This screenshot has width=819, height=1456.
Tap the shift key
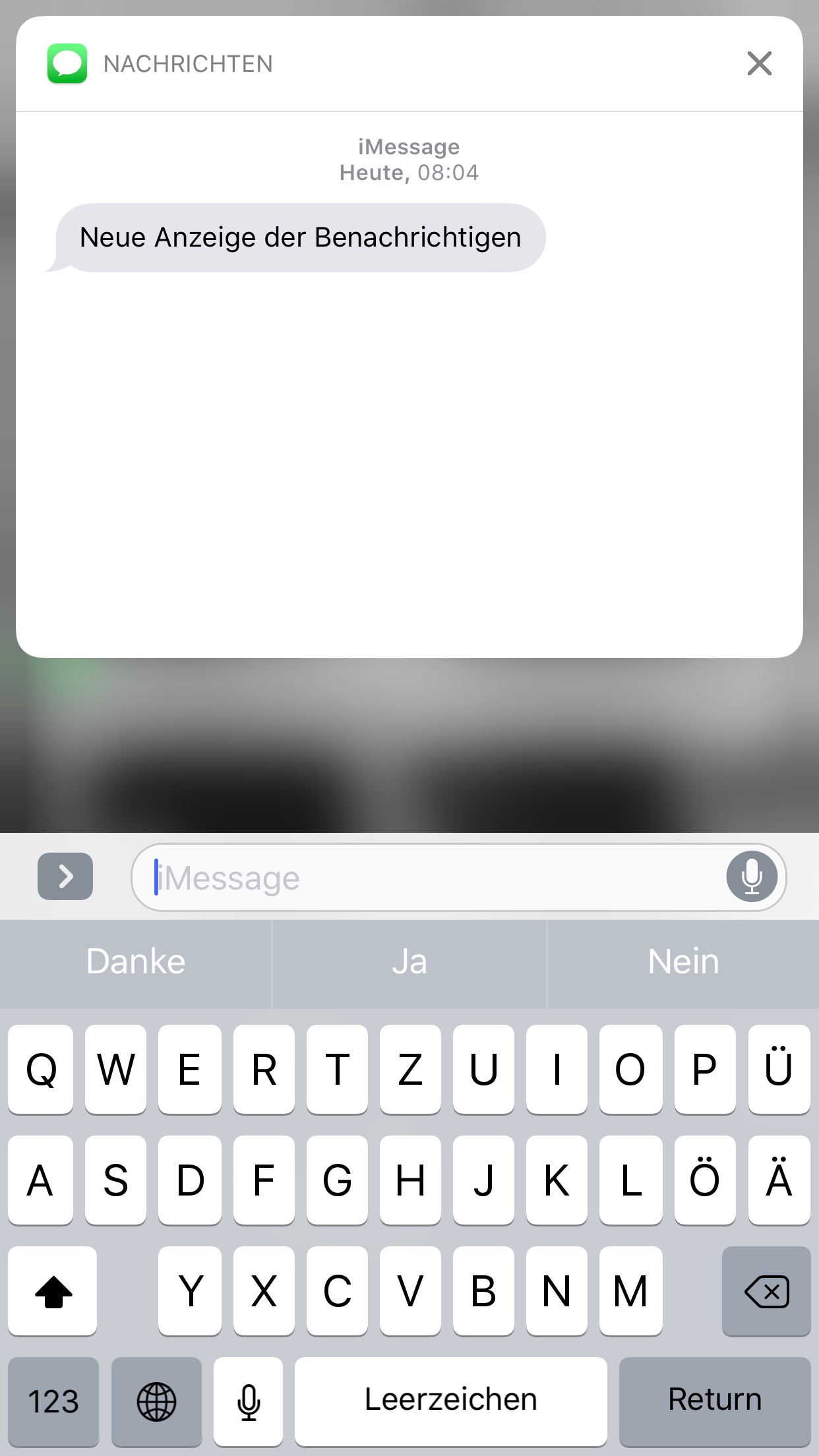(53, 1291)
